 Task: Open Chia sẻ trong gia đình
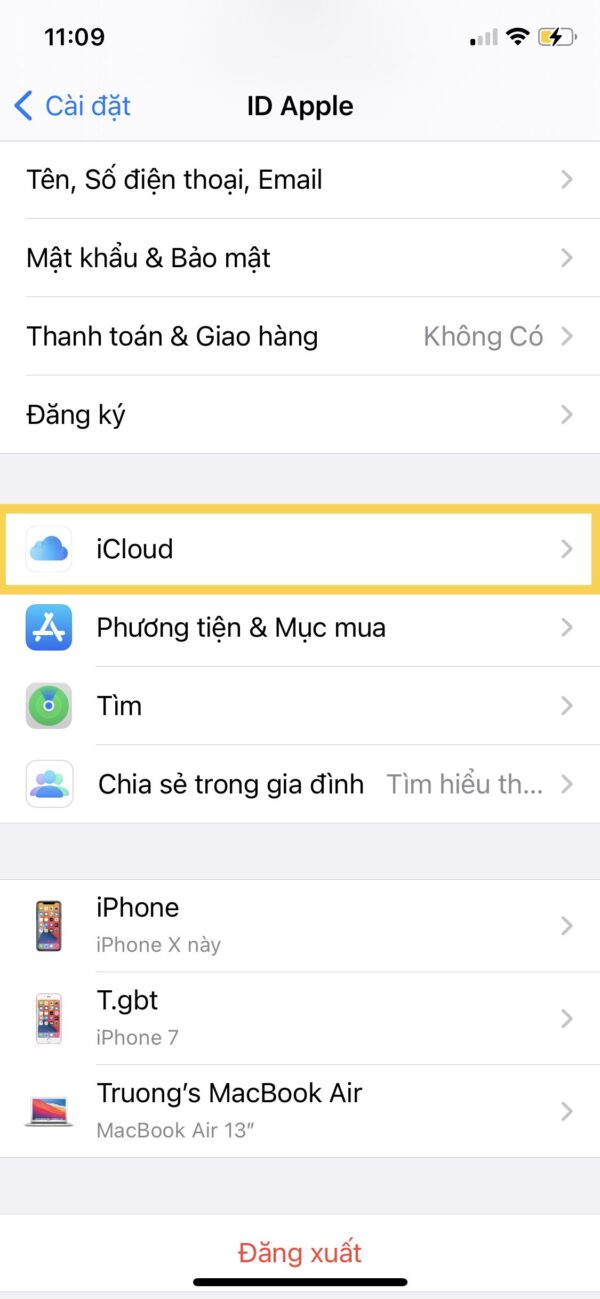tap(300, 784)
